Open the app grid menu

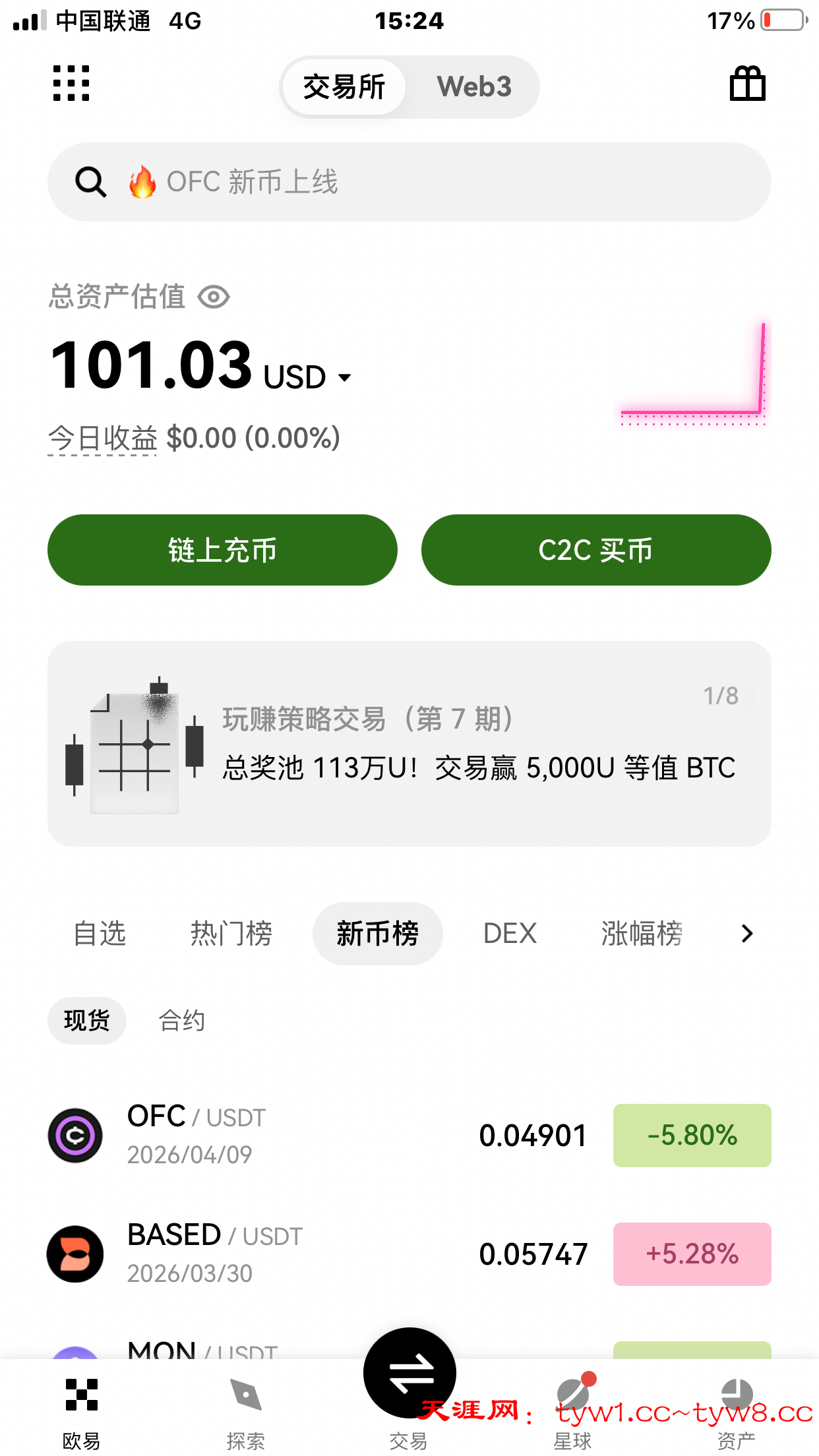pos(71,84)
